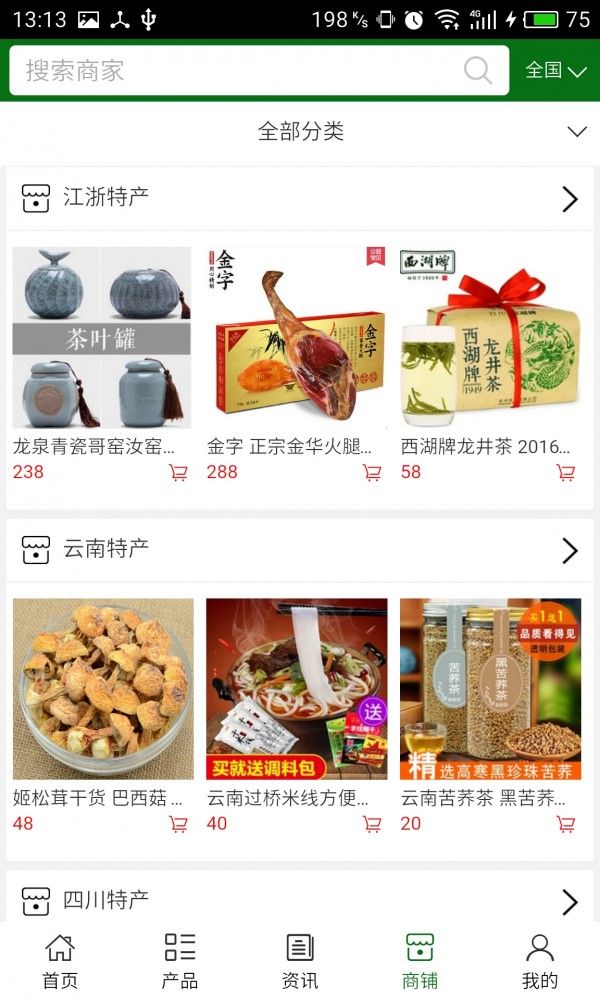This screenshot has height=1000, width=600.
Task: View the 云南苦荞茶 product
Action: [490, 689]
